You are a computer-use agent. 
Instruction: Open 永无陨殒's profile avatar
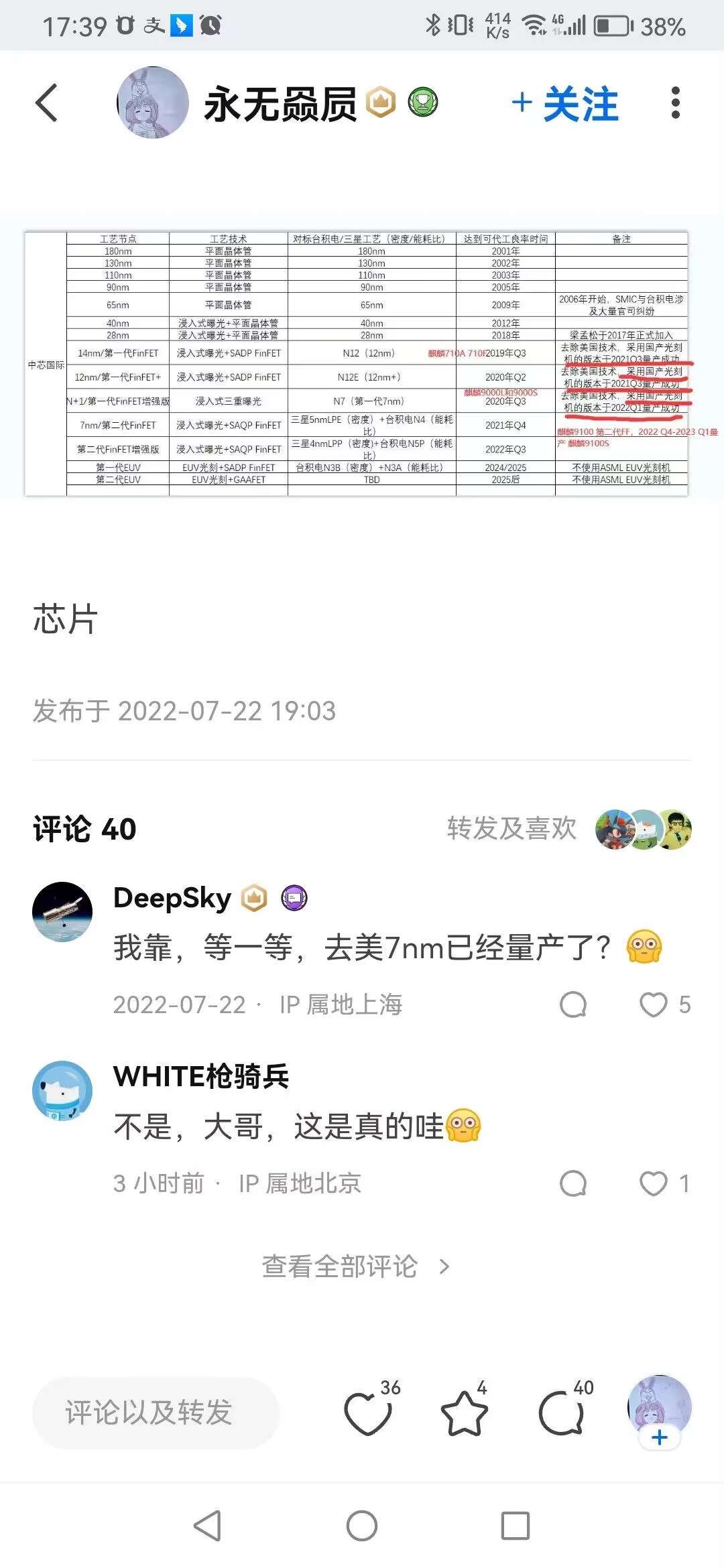coord(153,103)
